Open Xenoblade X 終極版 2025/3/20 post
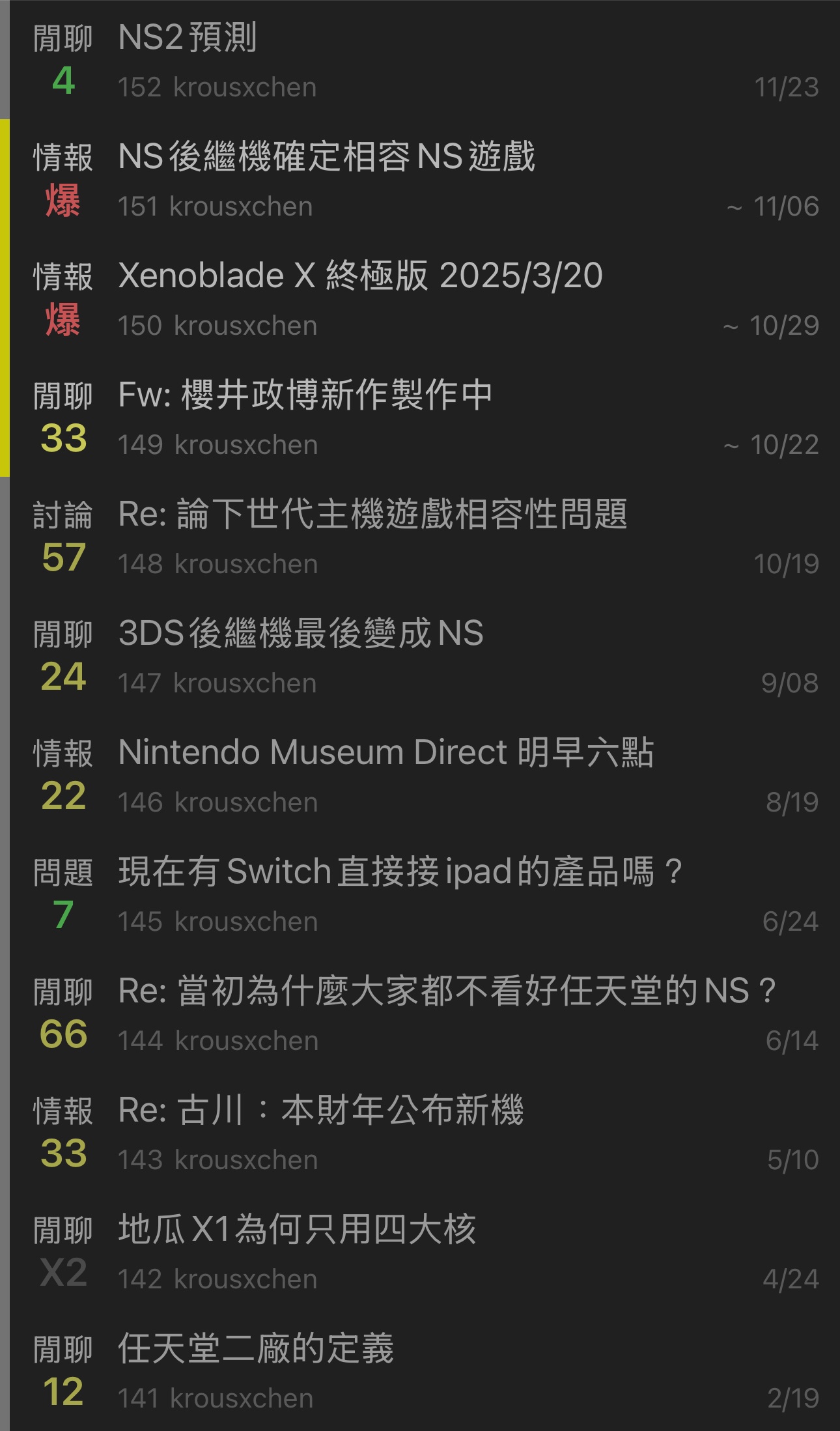The image size is (840, 1431). point(360,276)
